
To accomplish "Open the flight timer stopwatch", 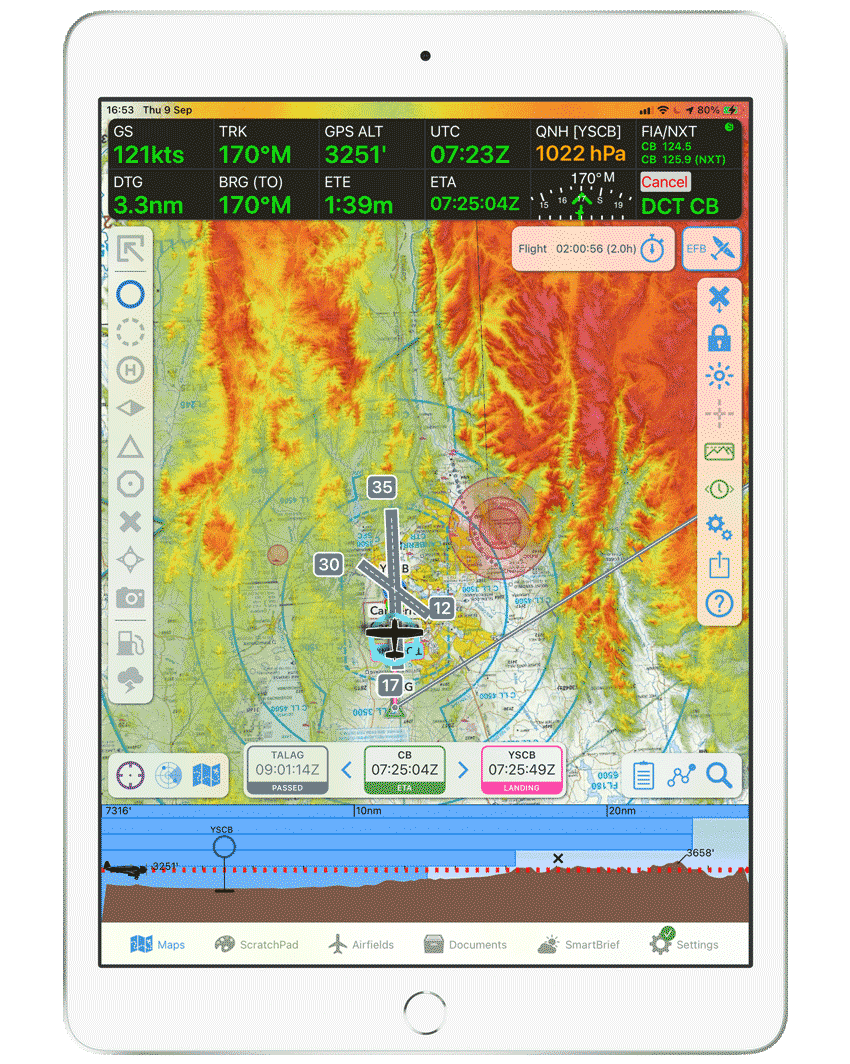I will (x=652, y=248).
